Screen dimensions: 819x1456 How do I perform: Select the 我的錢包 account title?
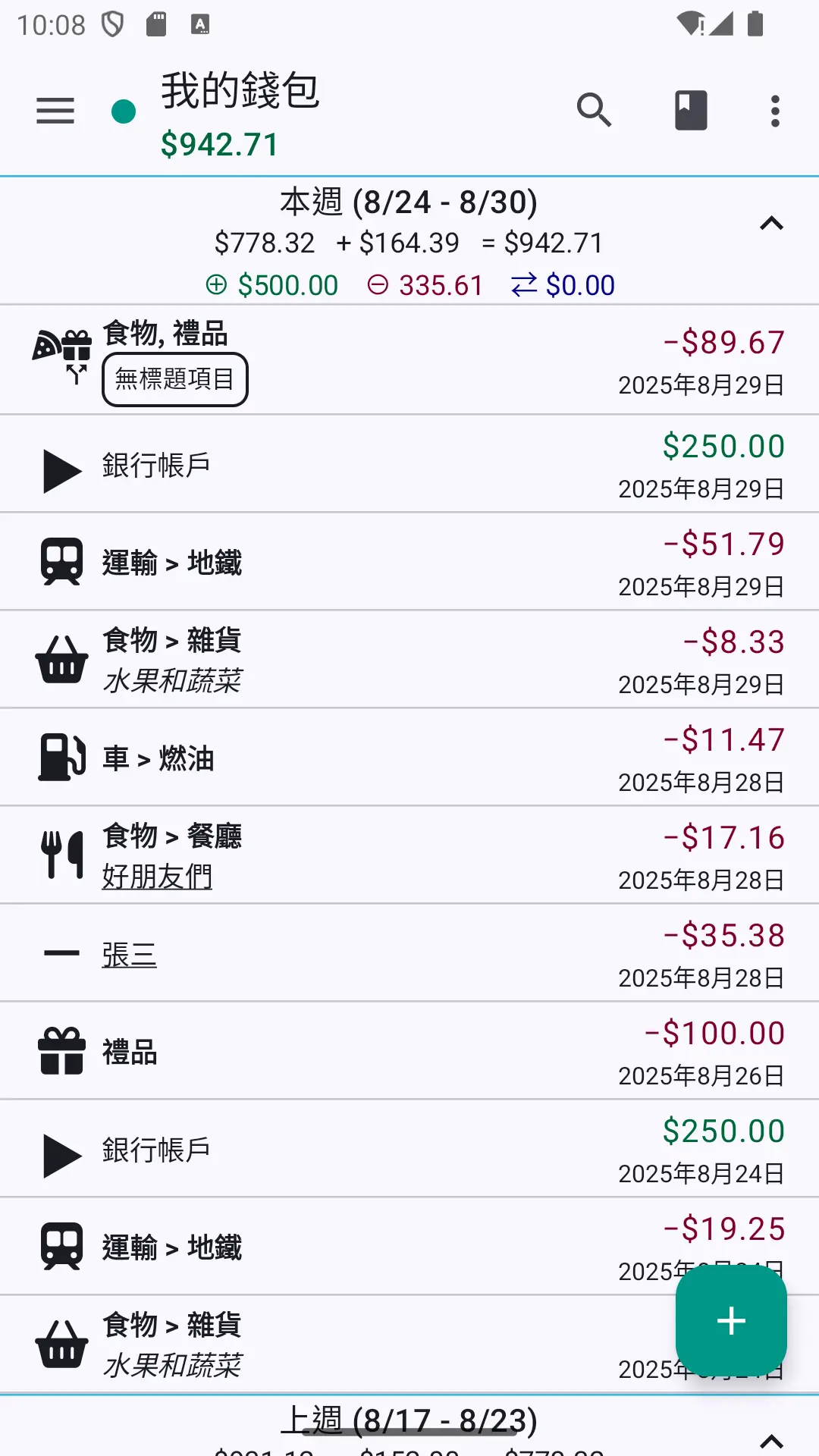click(x=240, y=91)
